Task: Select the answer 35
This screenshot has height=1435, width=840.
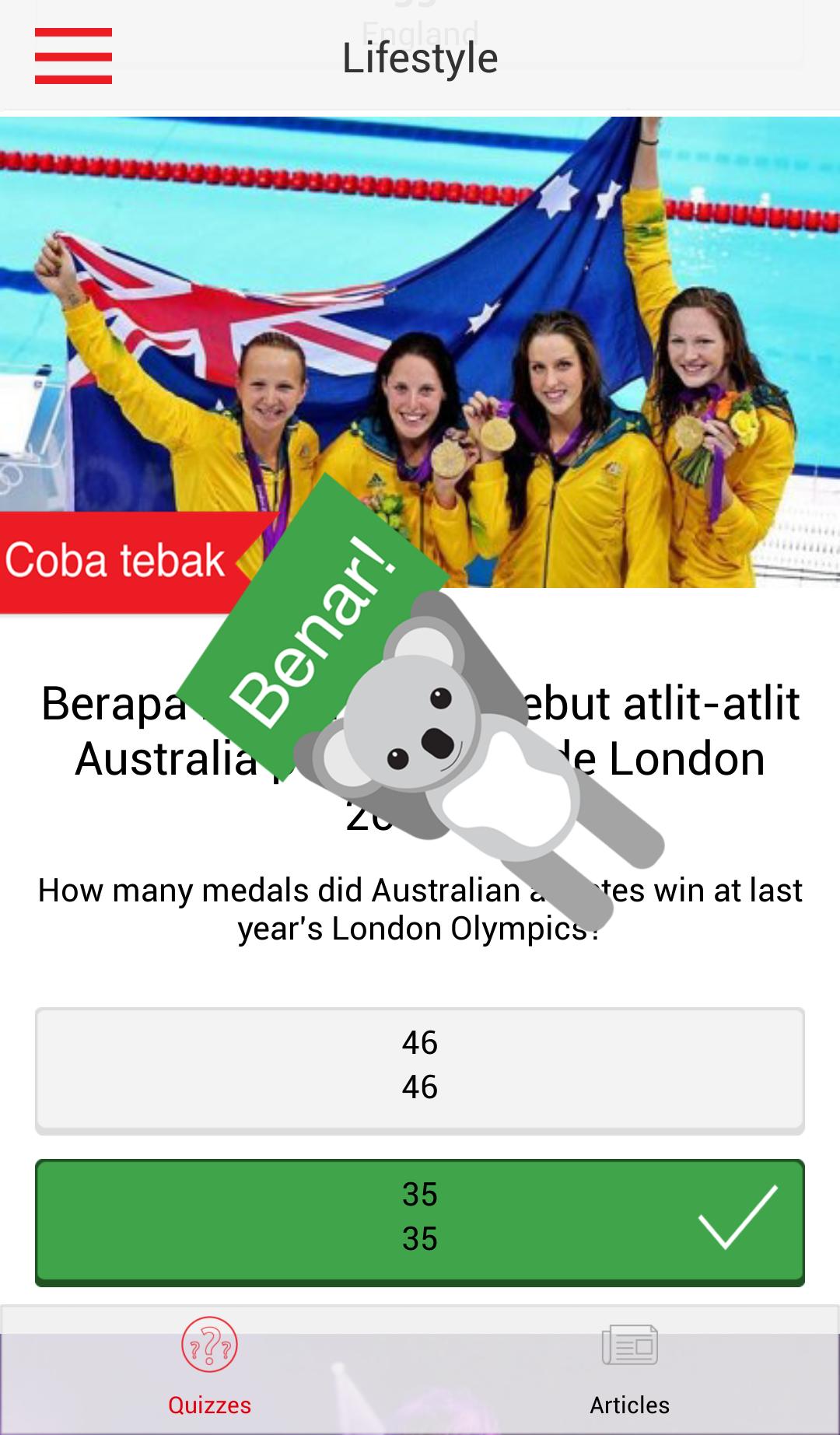Action: pyautogui.click(x=420, y=1219)
